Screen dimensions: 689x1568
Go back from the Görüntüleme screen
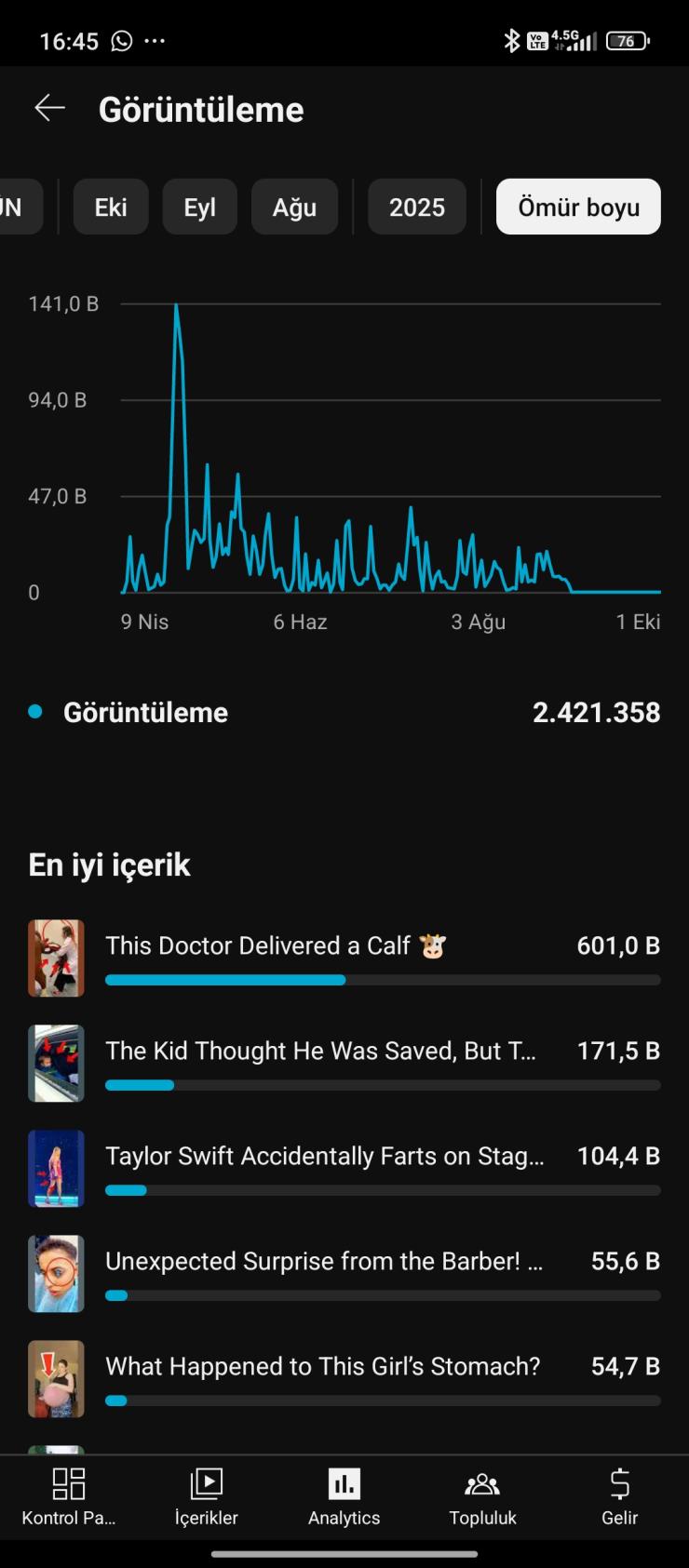(49, 109)
